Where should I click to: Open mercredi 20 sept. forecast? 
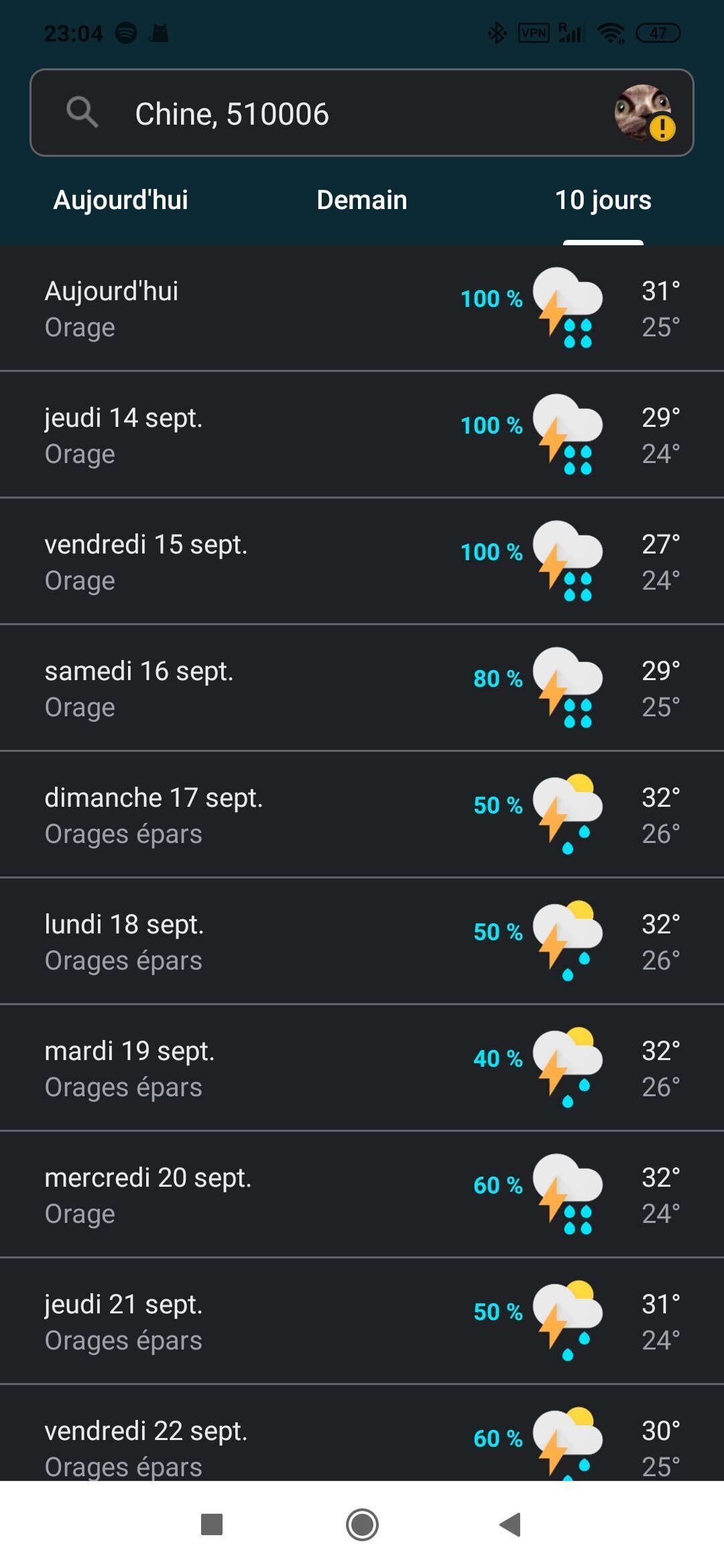pos(362,1195)
